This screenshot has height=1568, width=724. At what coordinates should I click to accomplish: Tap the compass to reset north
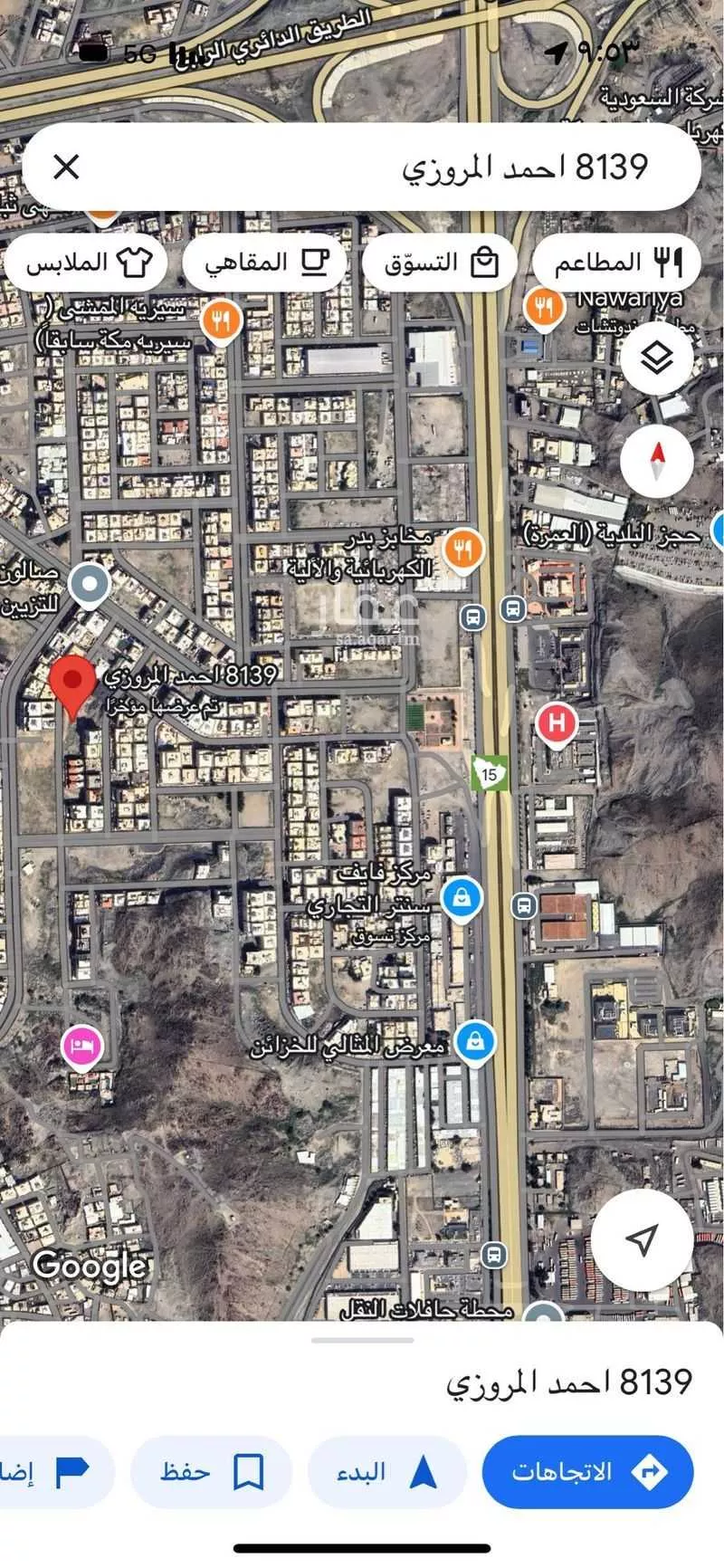657,460
